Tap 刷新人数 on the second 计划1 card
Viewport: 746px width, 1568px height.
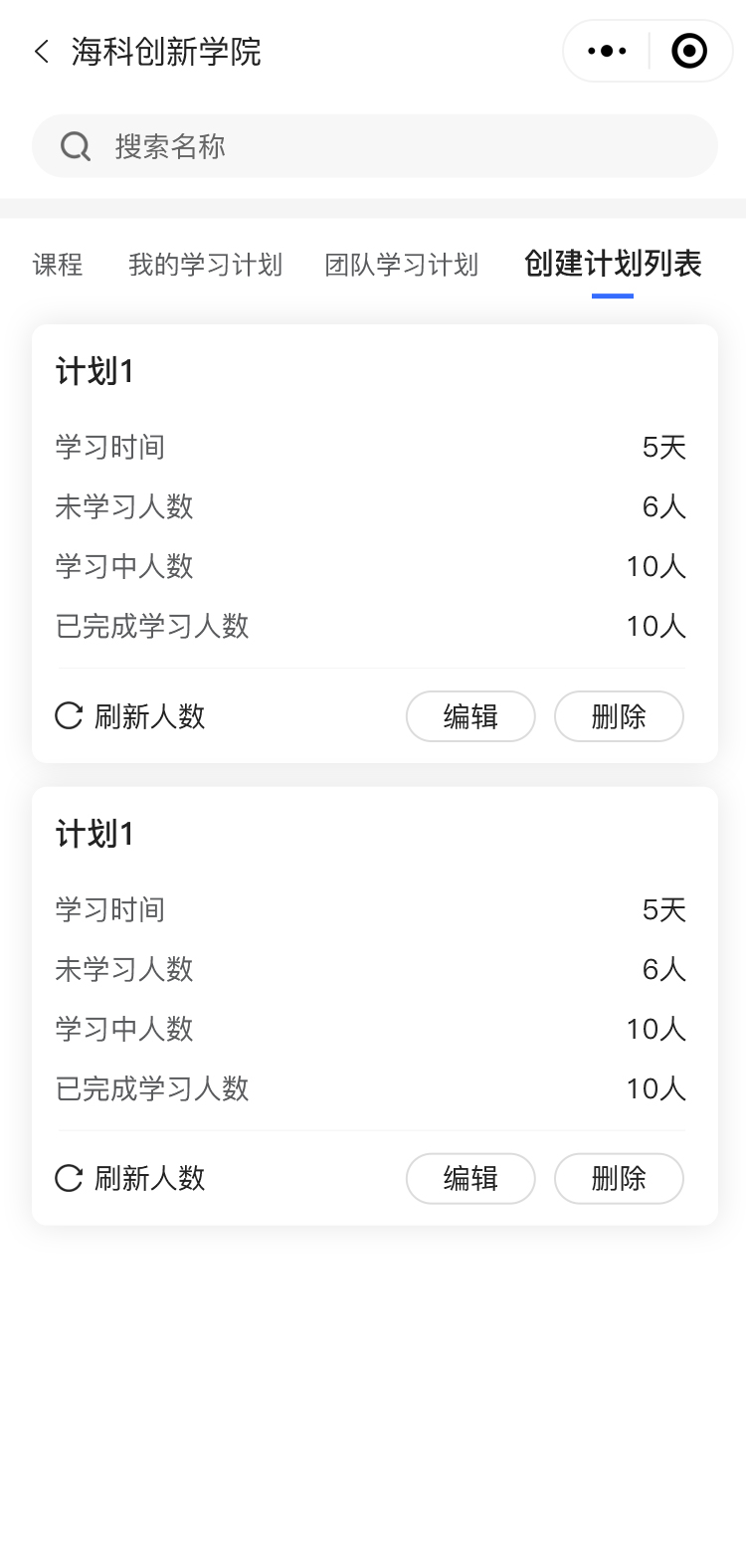[130, 1179]
